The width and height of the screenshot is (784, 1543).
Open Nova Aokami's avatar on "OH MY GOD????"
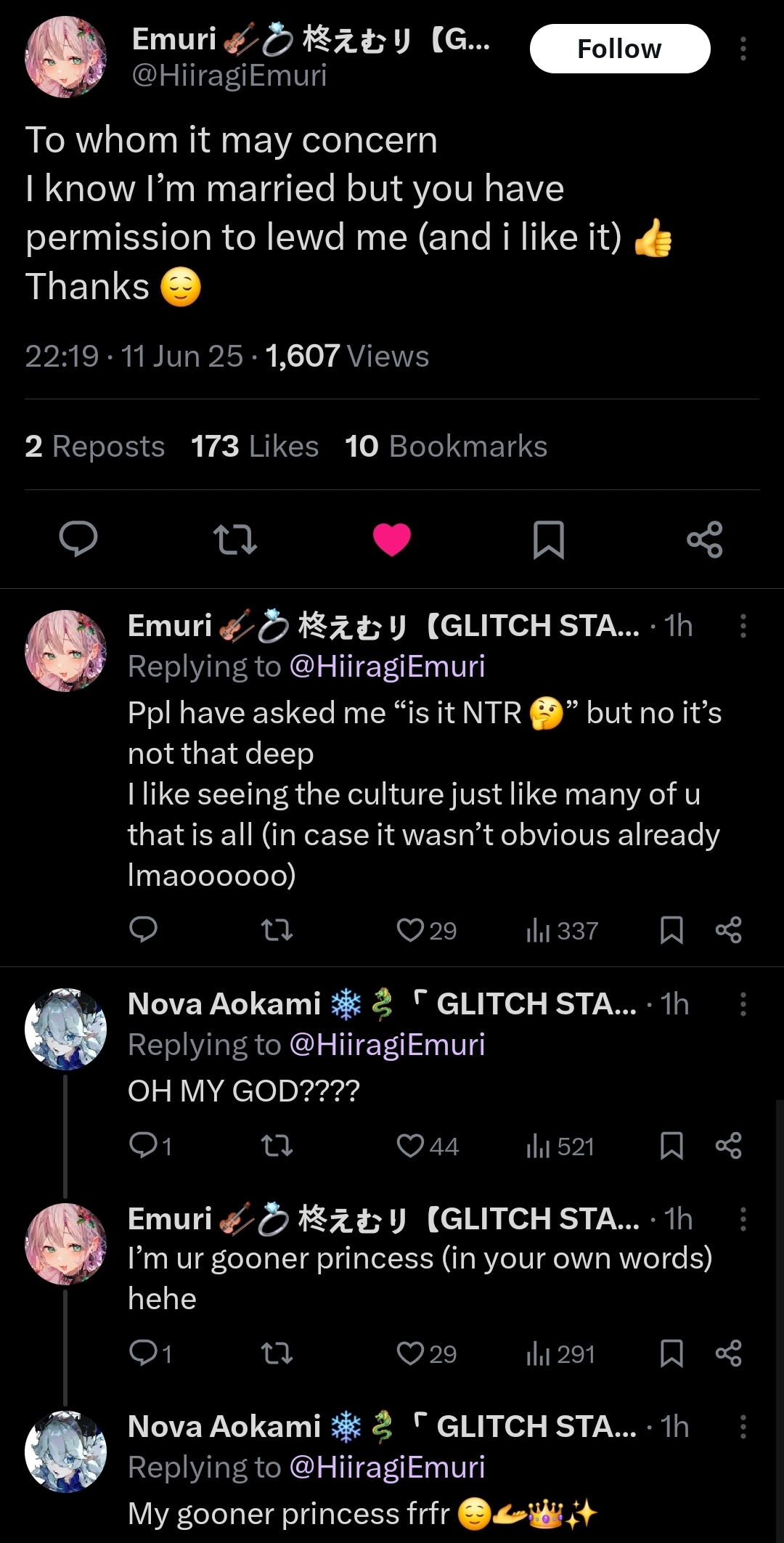point(65,1029)
